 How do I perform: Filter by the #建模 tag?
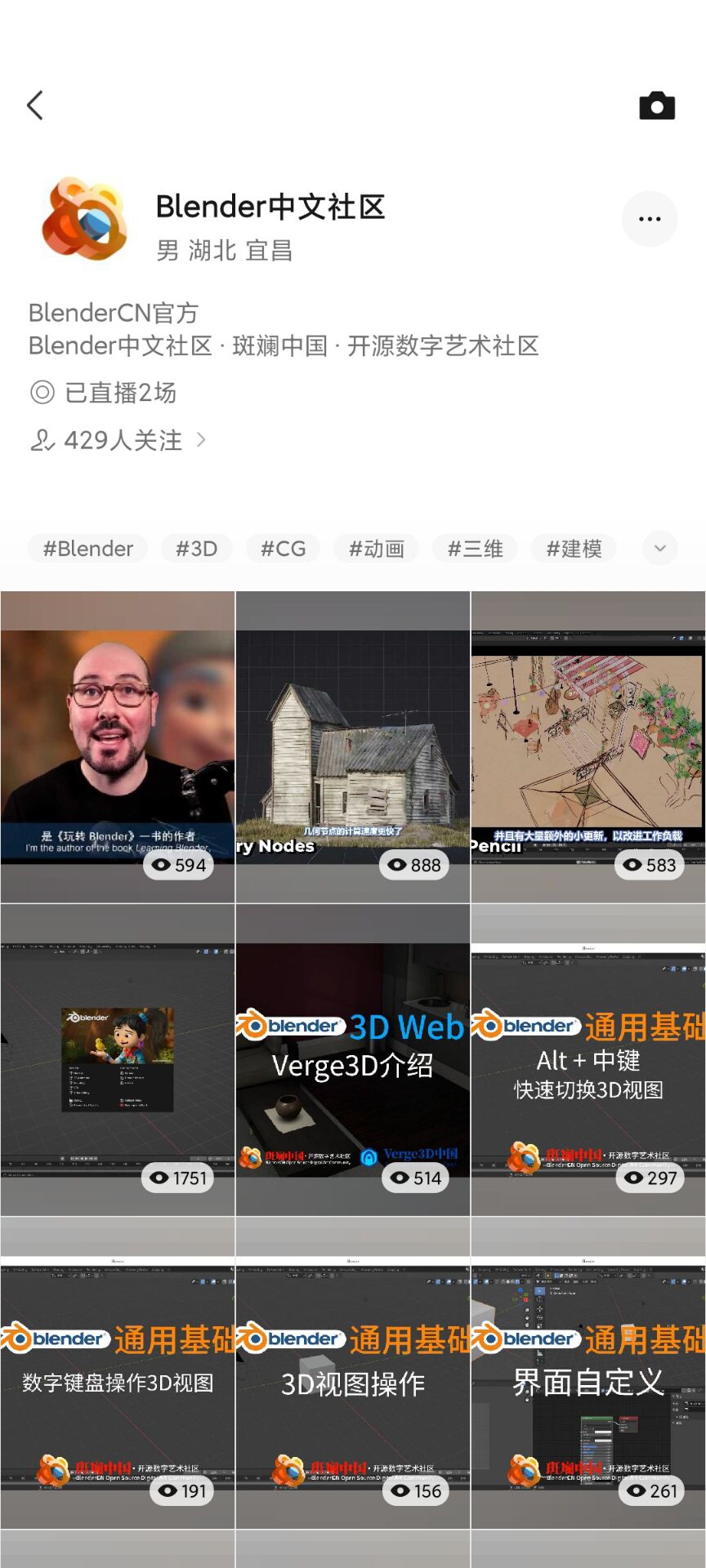(x=574, y=549)
